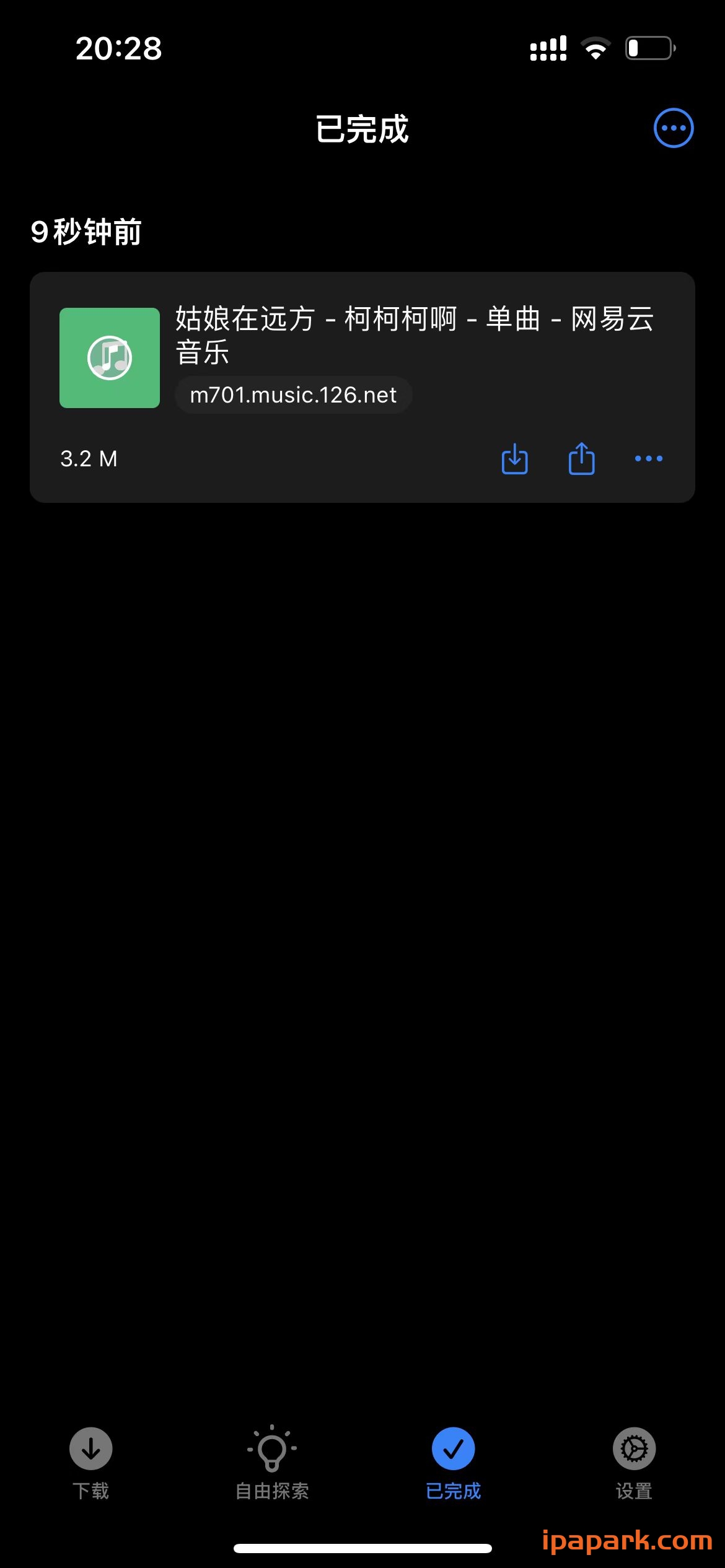Open the 姑娘在远方 music thumbnail
The image size is (725, 1568).
click(x=110, y=358)
